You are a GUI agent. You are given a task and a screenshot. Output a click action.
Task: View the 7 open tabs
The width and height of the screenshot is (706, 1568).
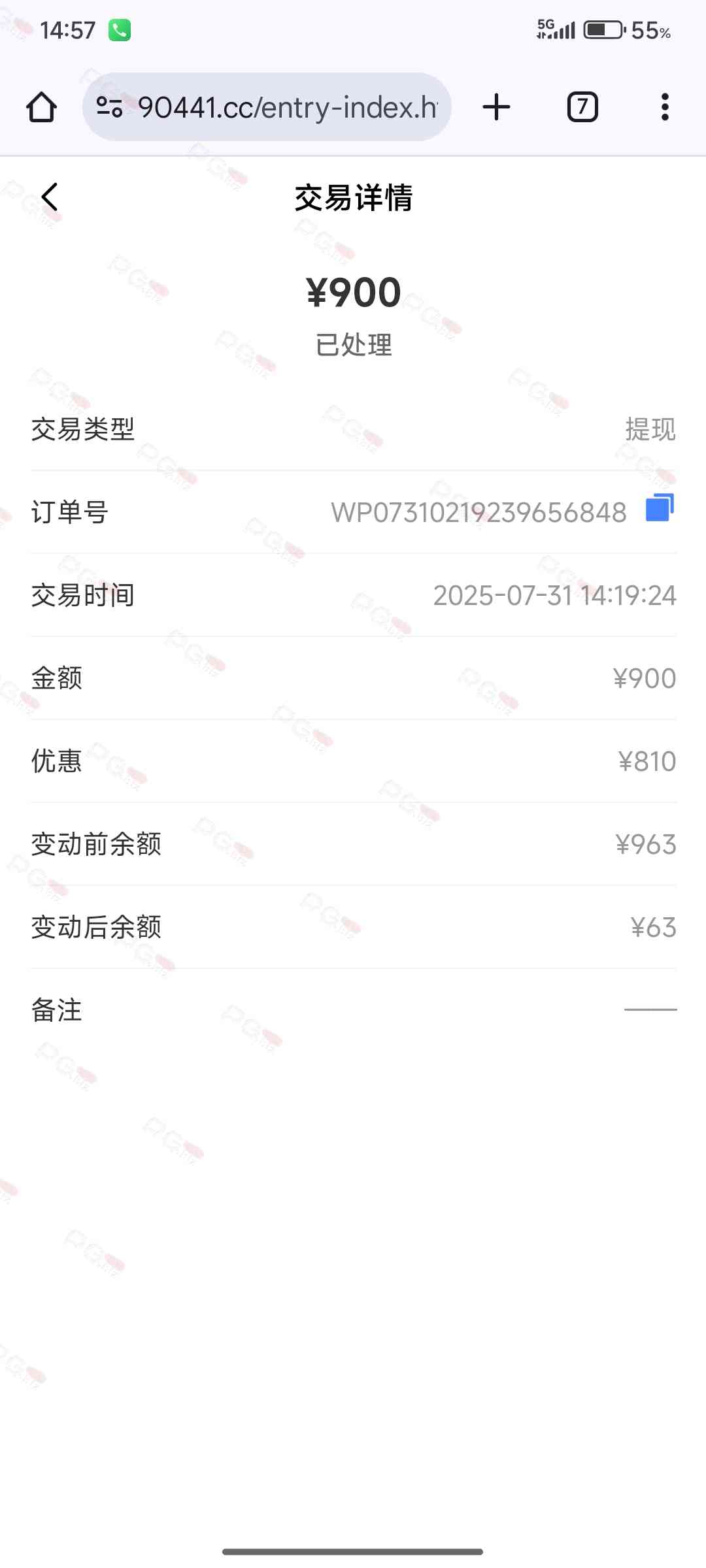pyautogui.click(x=582, y=107)
